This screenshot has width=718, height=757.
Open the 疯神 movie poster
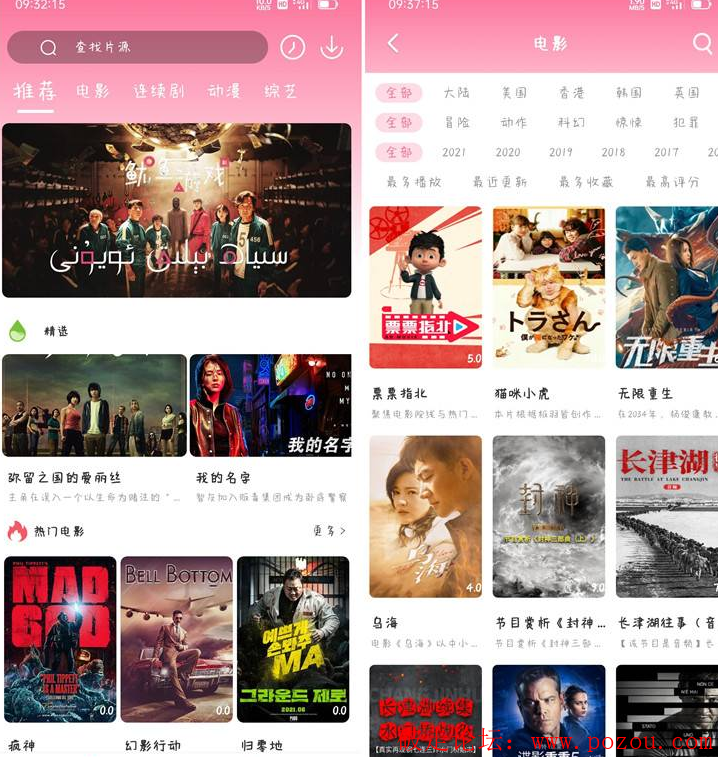pos(60,638)
